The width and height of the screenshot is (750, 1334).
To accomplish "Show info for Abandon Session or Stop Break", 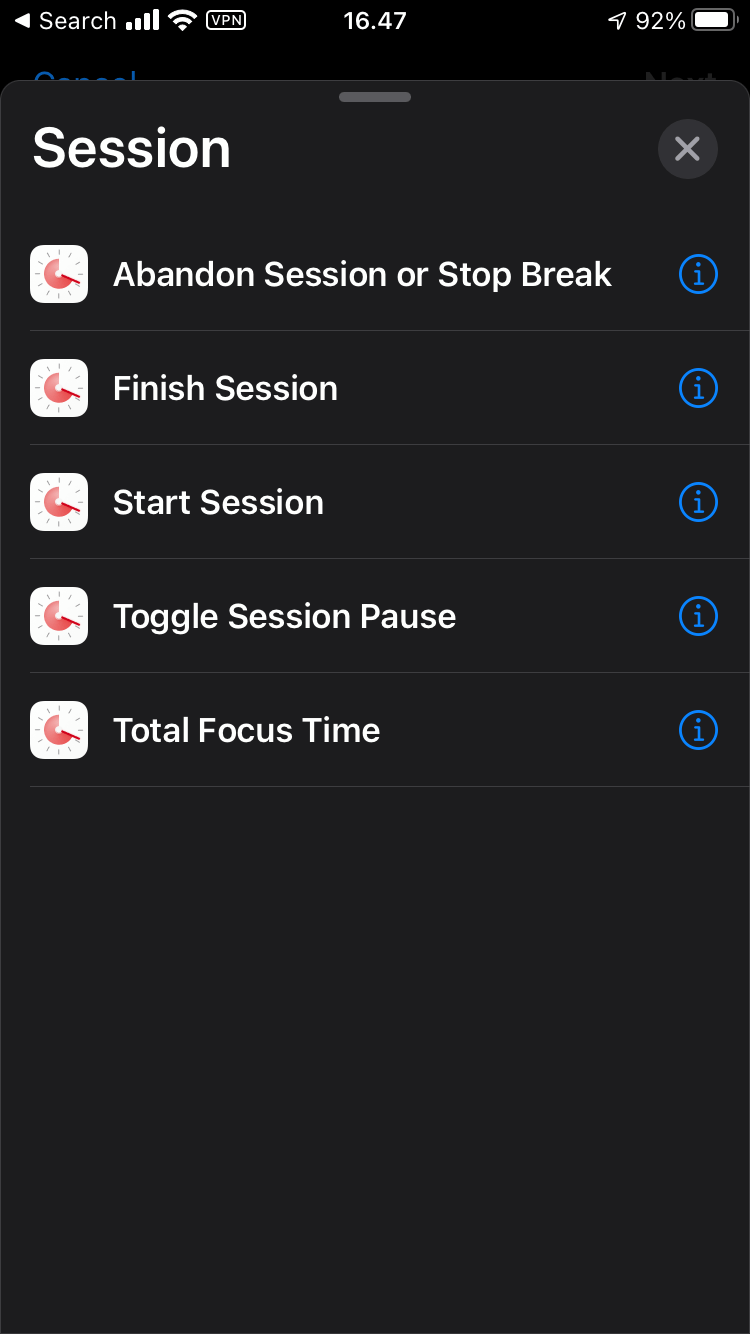I will [x=698, y=274].
